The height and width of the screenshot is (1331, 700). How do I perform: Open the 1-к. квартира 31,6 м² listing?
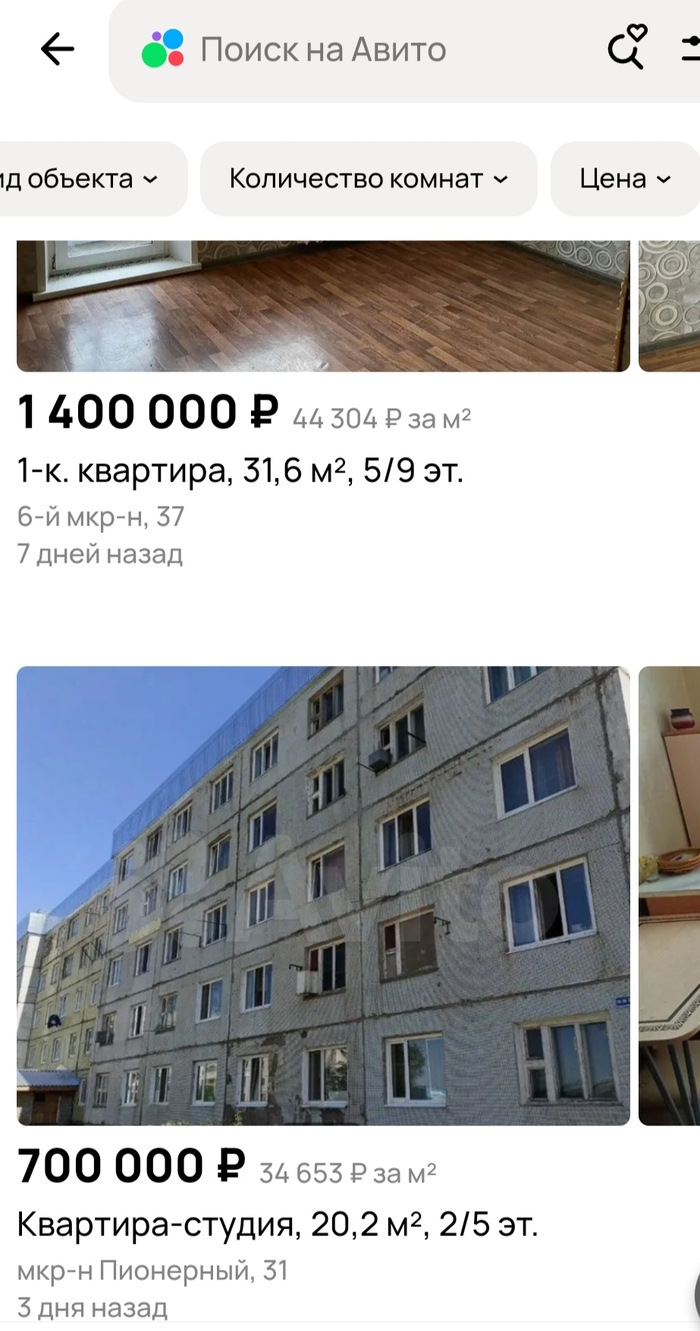pos(240,470)
